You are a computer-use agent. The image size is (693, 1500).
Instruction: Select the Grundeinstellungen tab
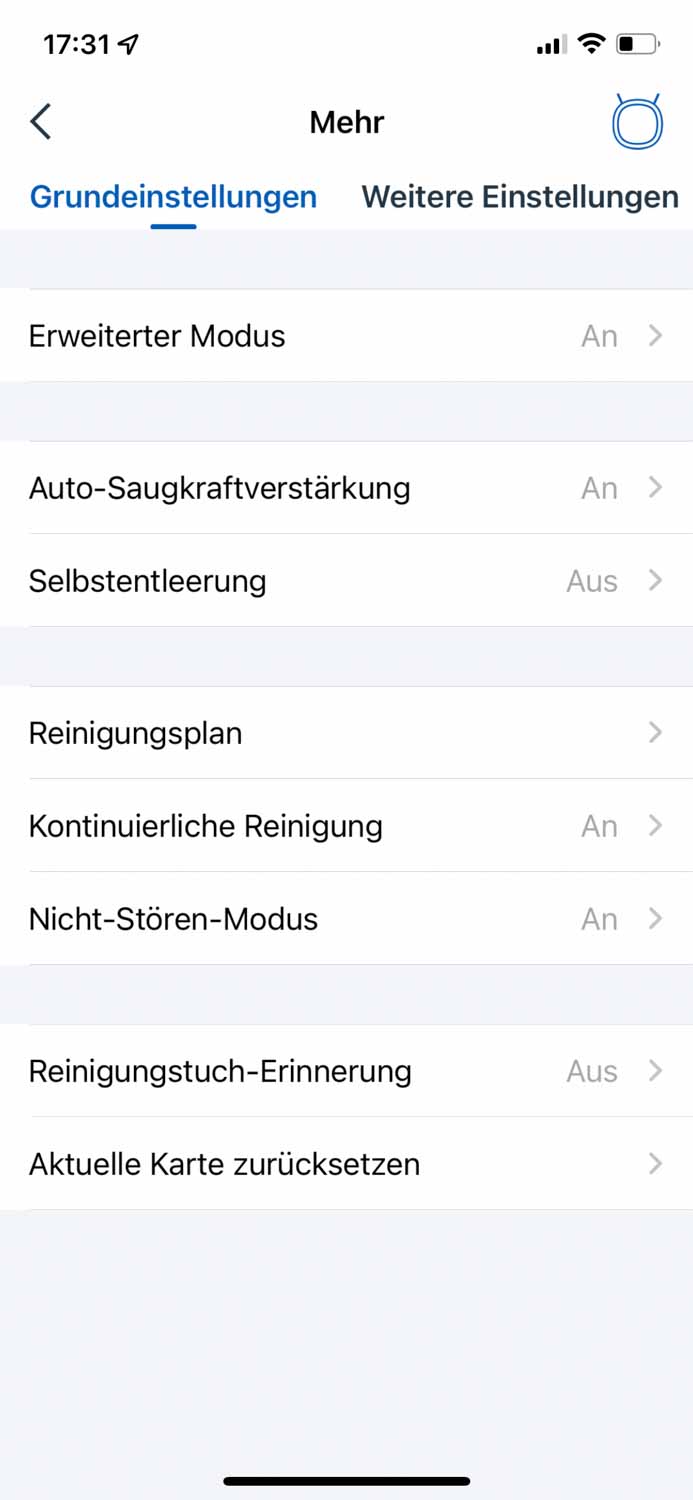(173, 197)
